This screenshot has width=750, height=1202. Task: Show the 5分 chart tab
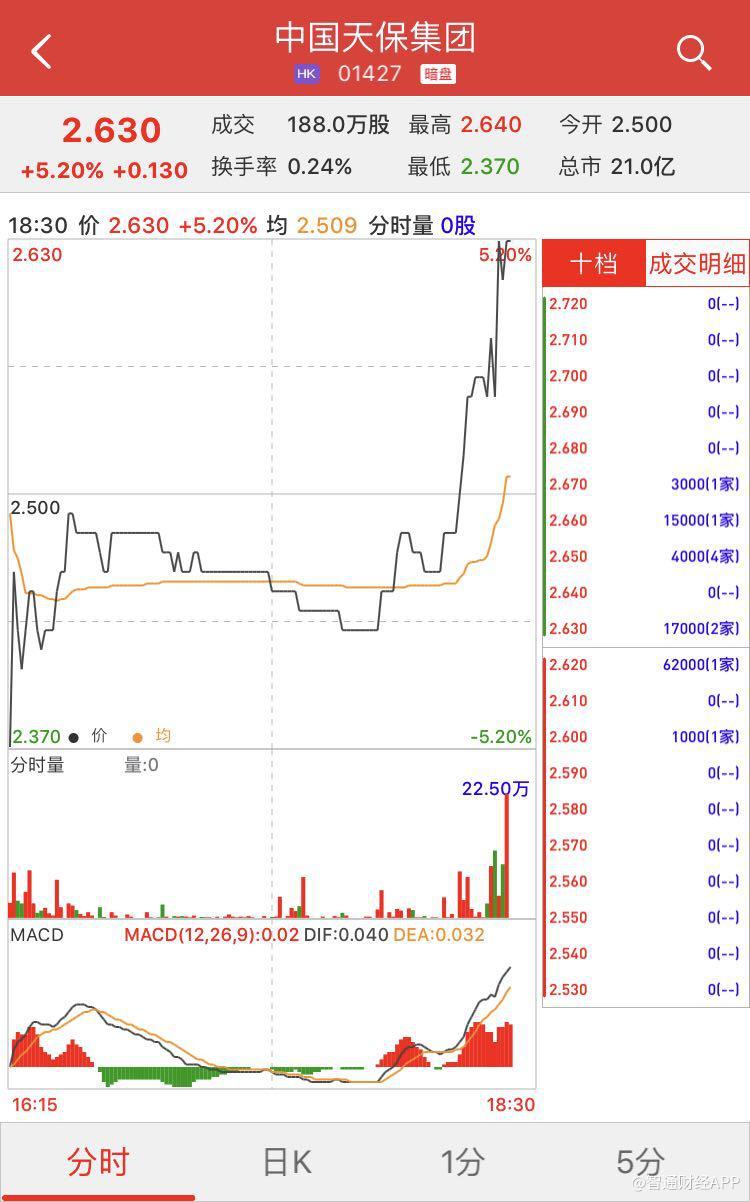[640, 1162]
